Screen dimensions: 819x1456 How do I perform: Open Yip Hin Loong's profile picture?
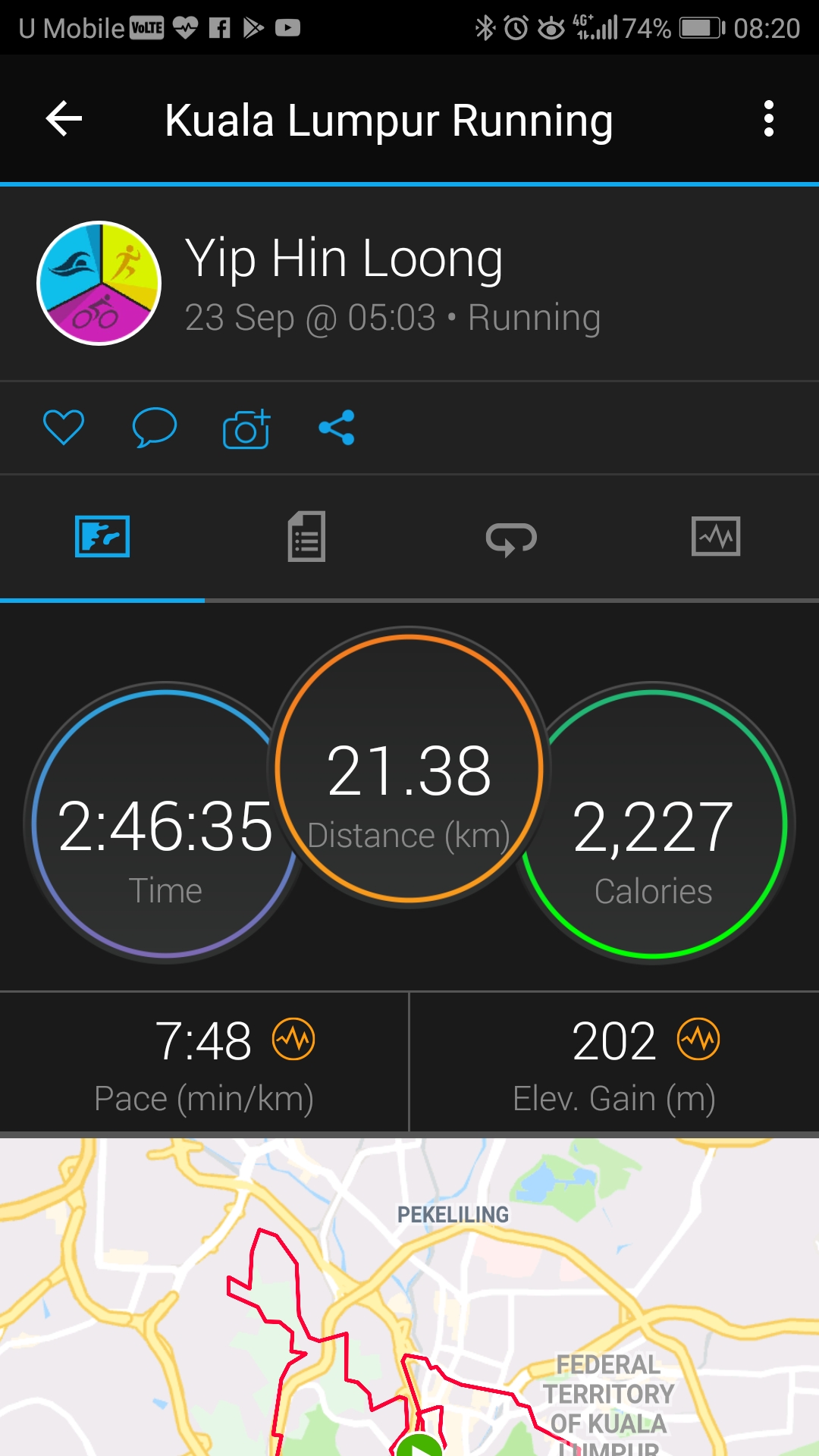click(x=99, y=284)
